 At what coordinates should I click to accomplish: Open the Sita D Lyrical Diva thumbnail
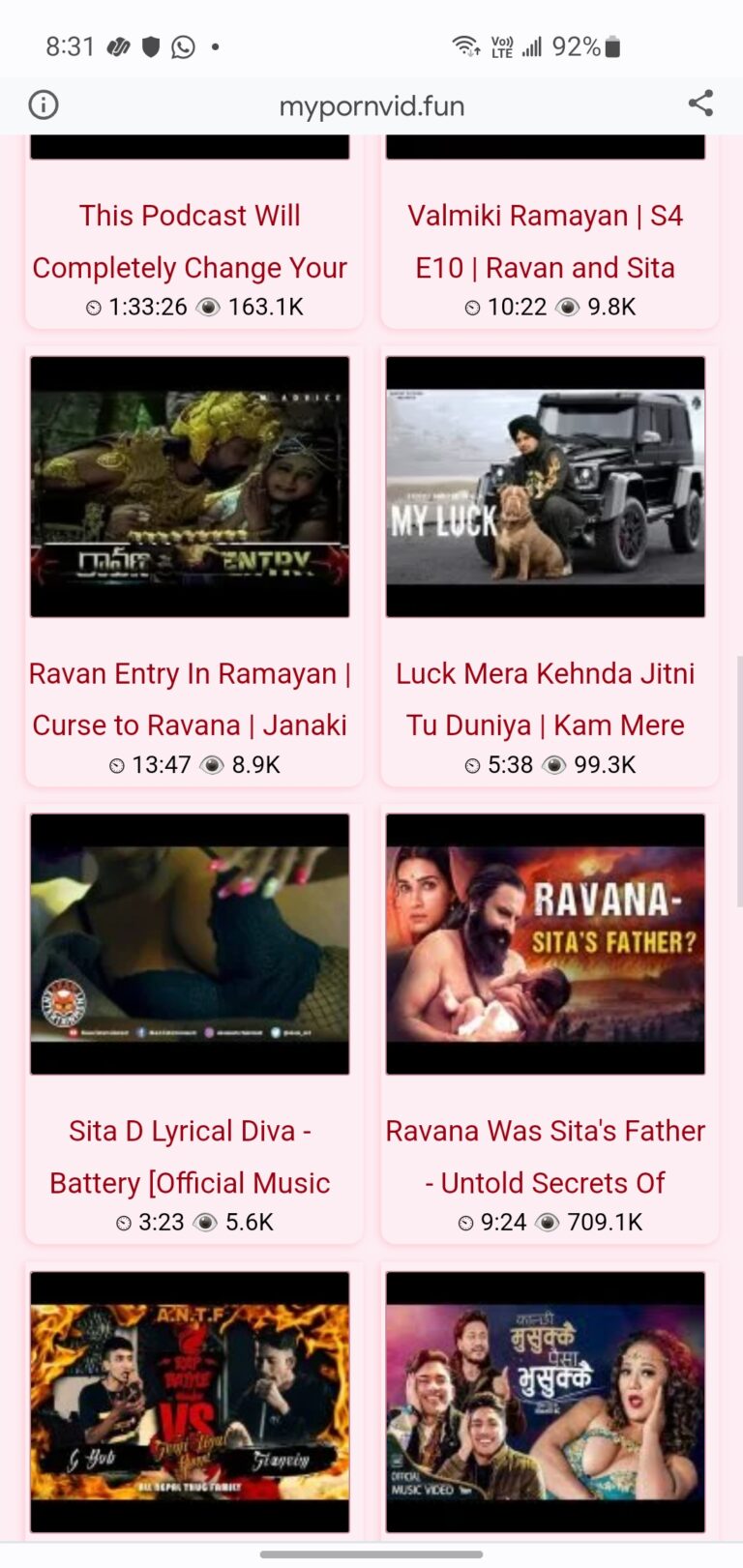(190, 944)
